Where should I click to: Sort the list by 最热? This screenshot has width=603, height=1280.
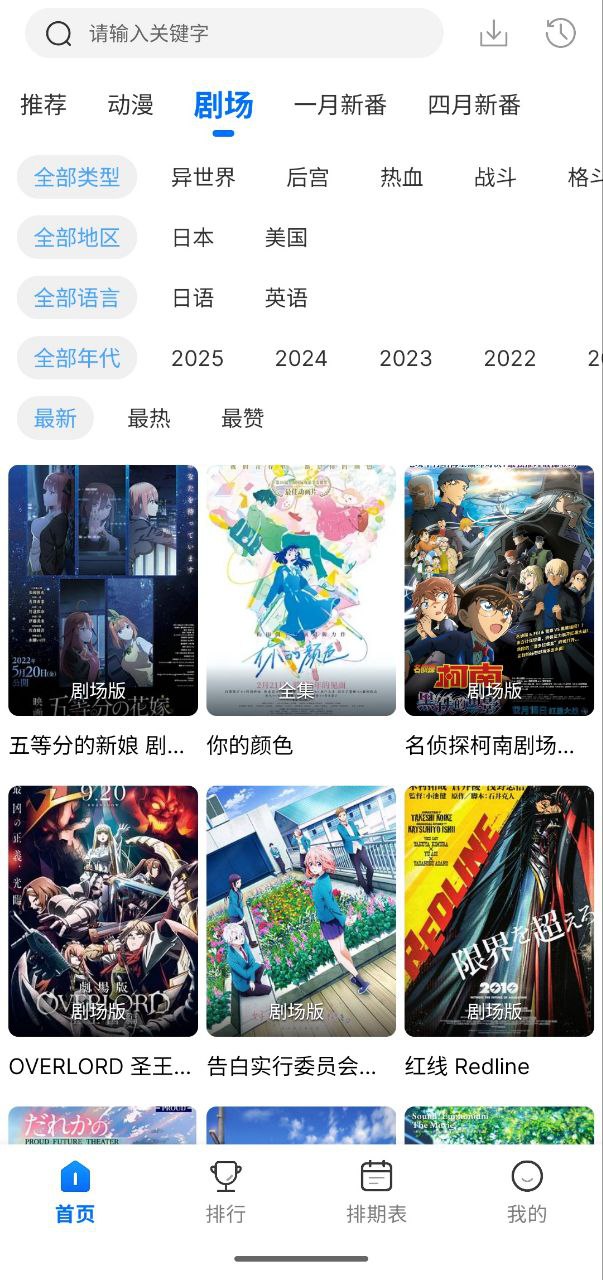coord(149,419)
